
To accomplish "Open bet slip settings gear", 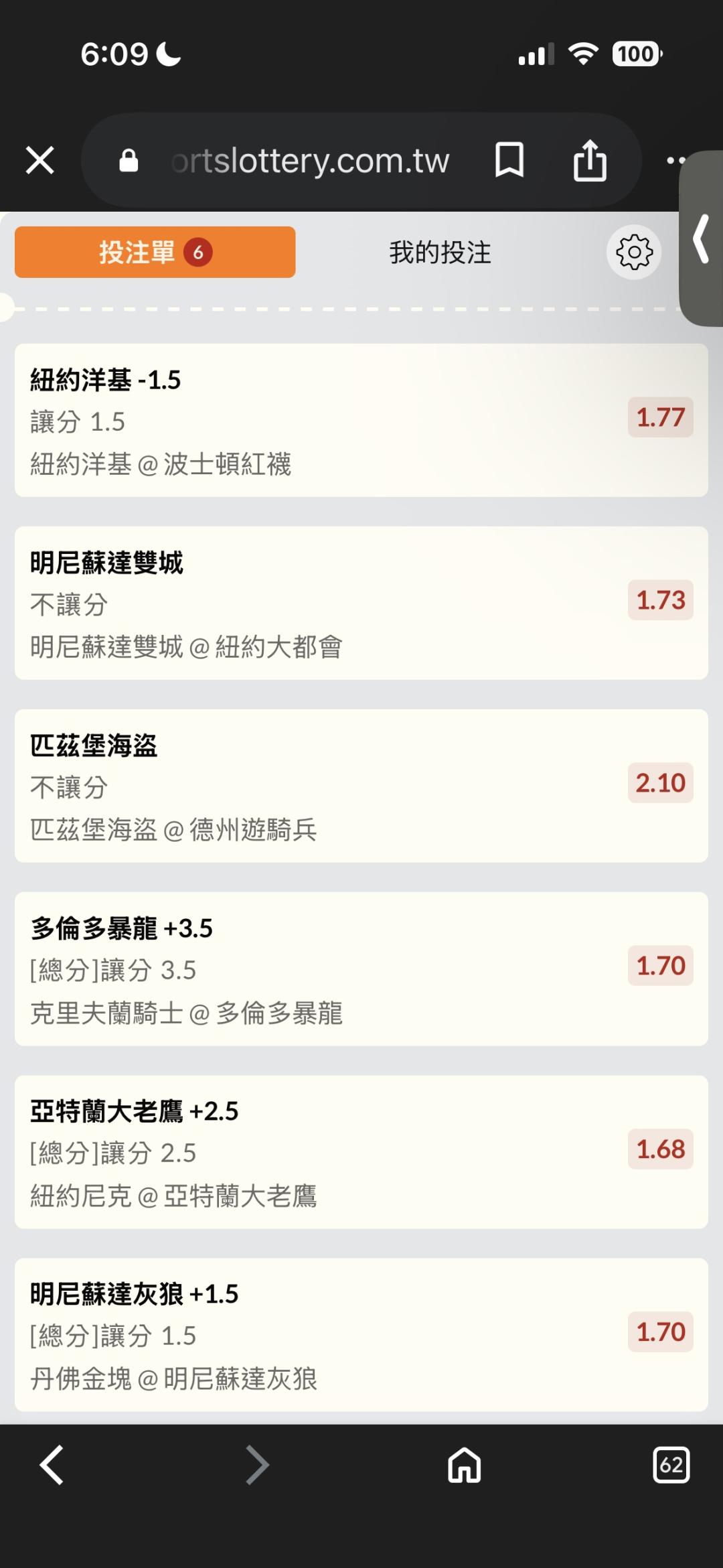I will (x=633, y=253).
